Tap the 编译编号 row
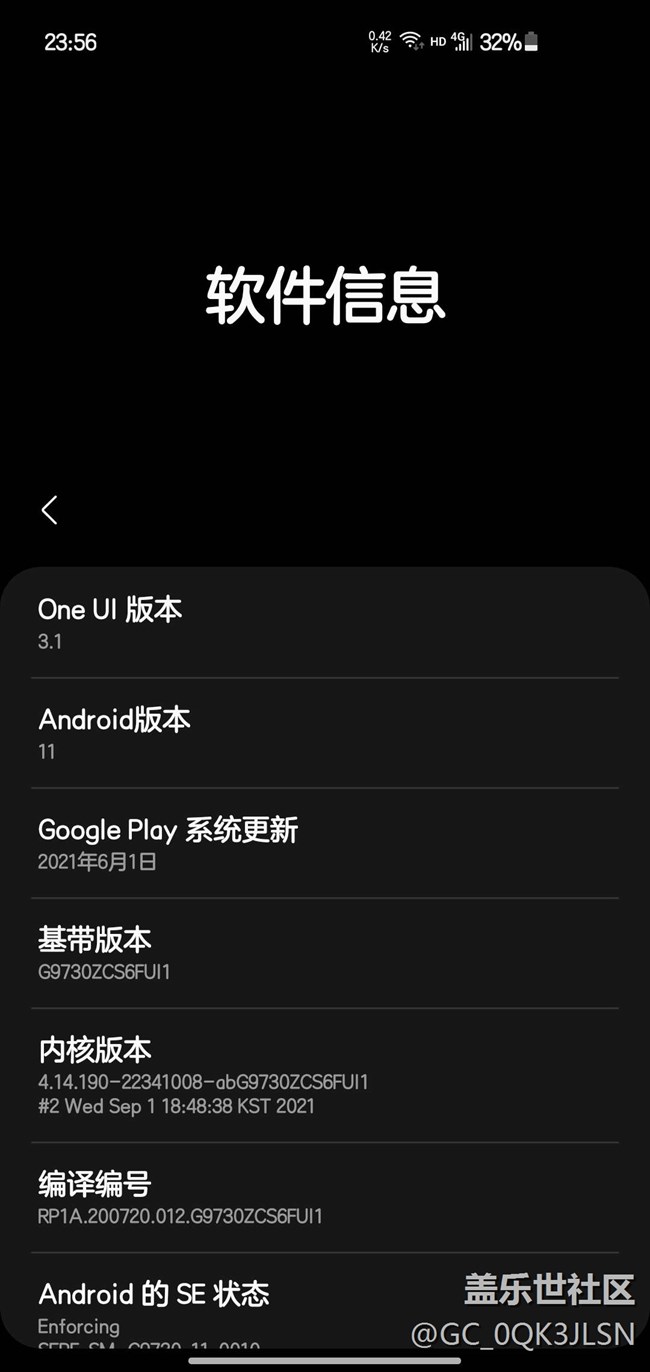650x1372 pixels. [324, 1198]
